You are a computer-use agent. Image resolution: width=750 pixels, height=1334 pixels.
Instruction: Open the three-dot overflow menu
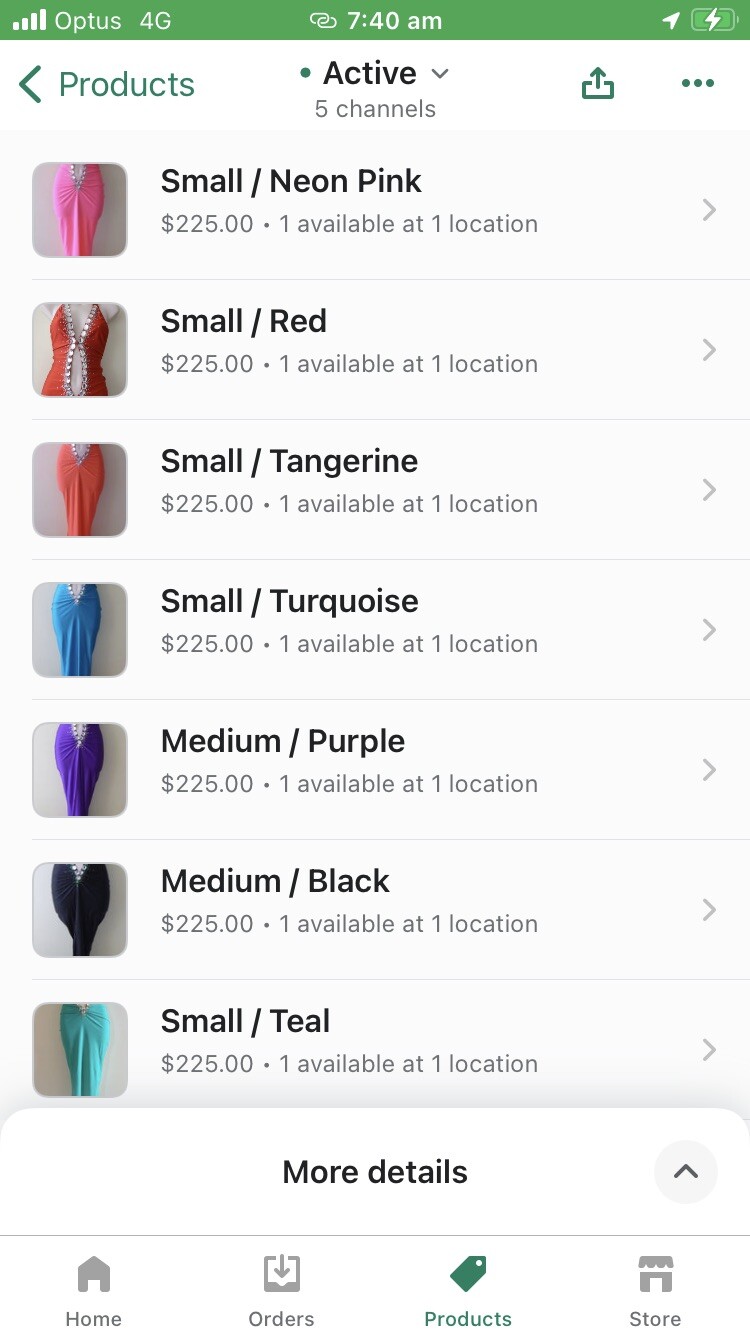(x=697, y=84)
